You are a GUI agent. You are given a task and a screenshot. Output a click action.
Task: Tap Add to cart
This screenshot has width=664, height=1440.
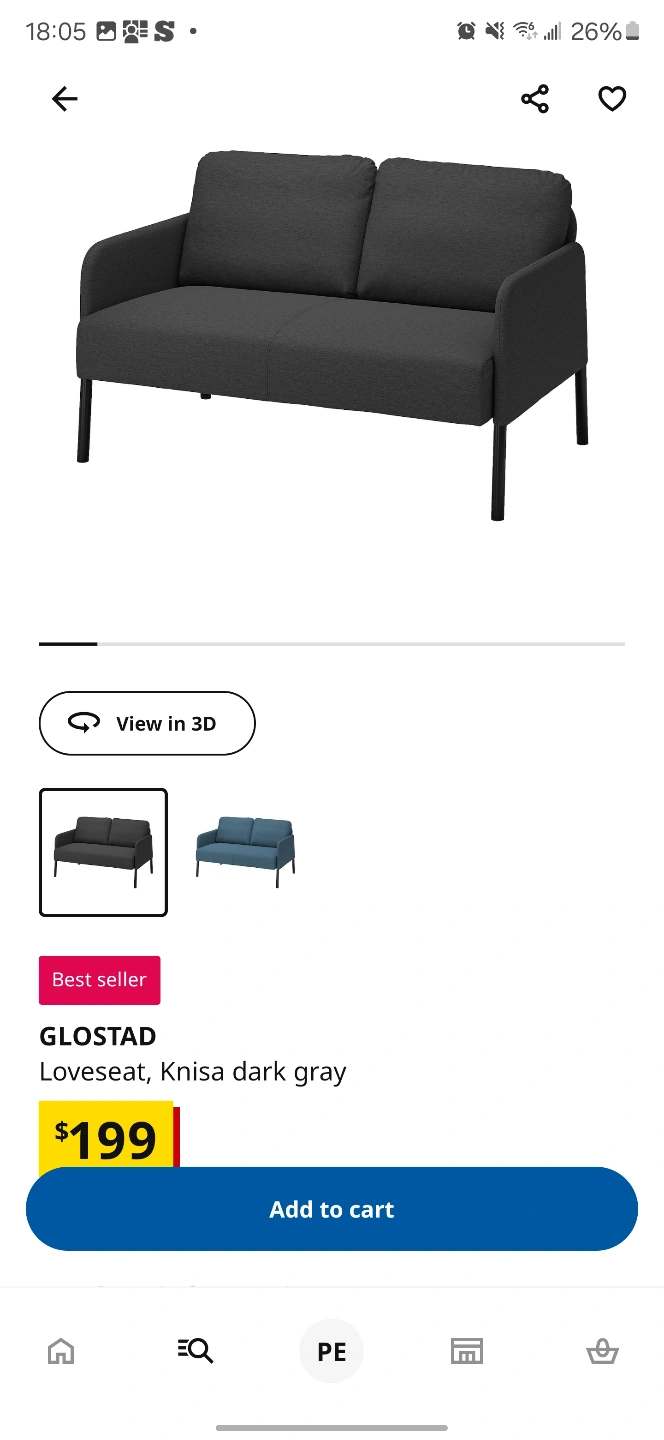[332, 1209]
